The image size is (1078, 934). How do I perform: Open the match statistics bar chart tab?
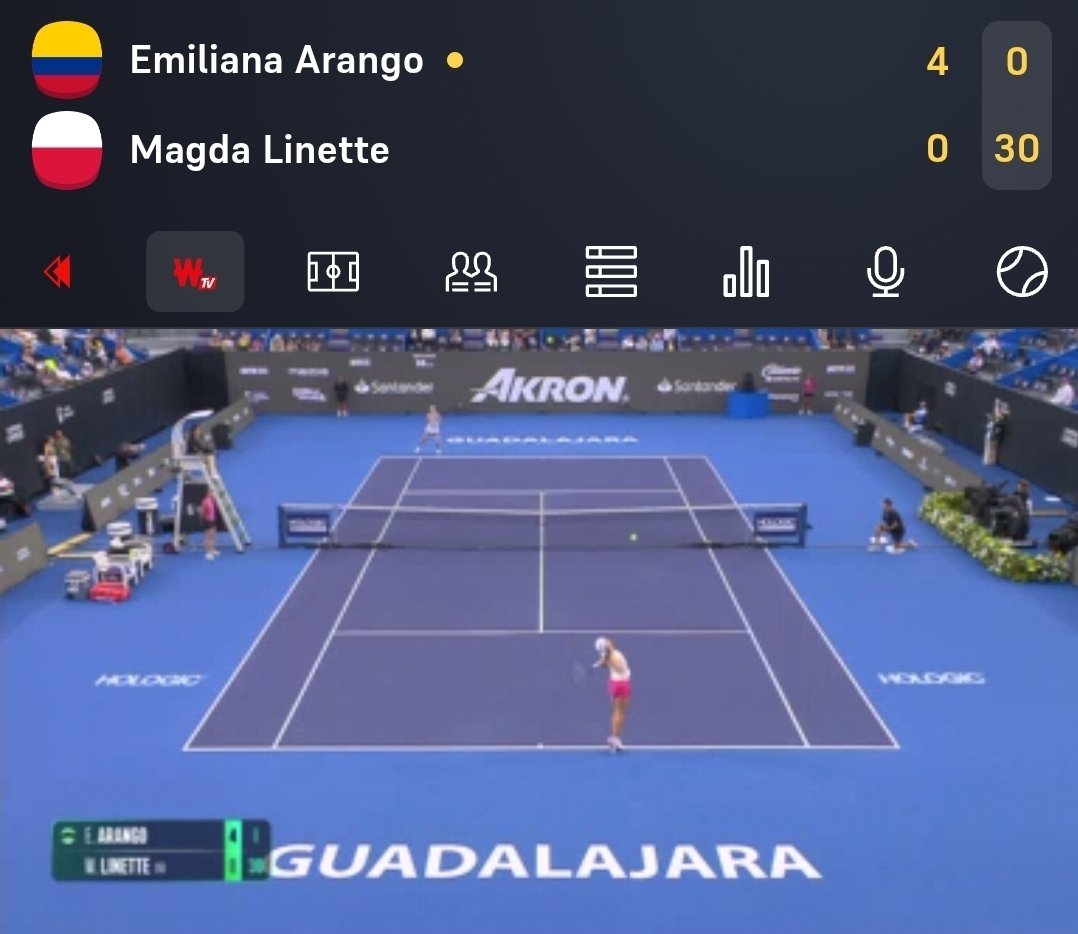pos(746,272)
